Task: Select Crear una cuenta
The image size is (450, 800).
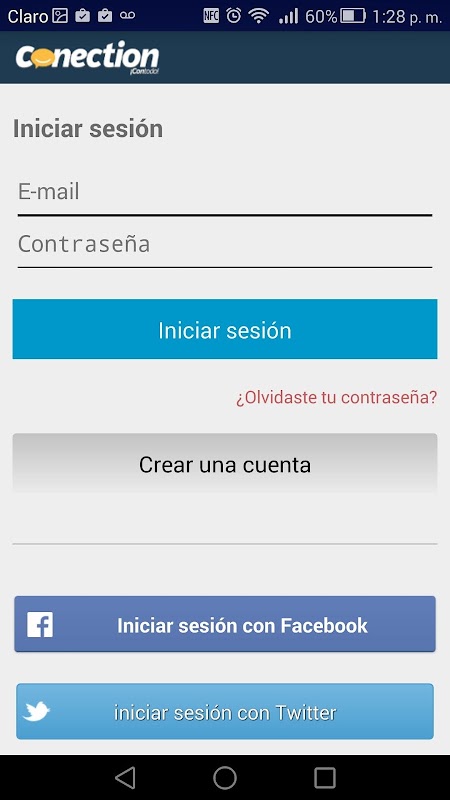Action: point(224,464)
